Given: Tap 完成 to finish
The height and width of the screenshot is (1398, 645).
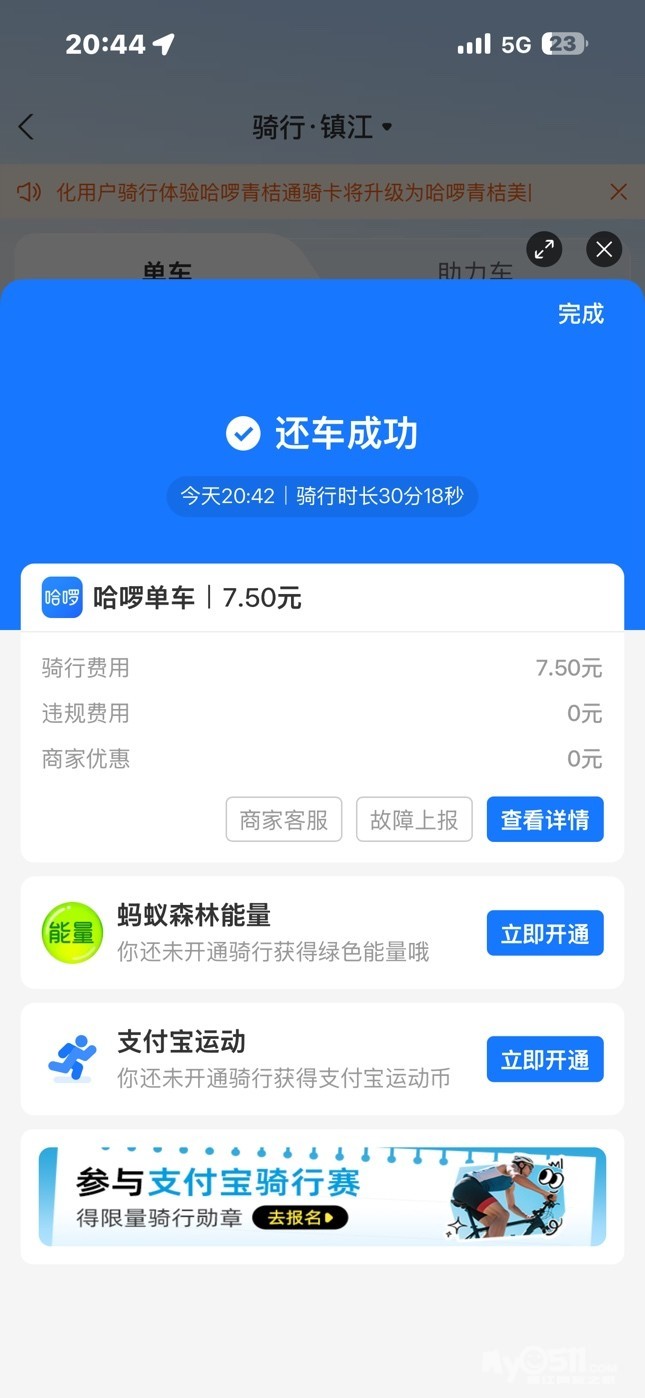Looking at the screenshot, I should [x=580, y=314].
